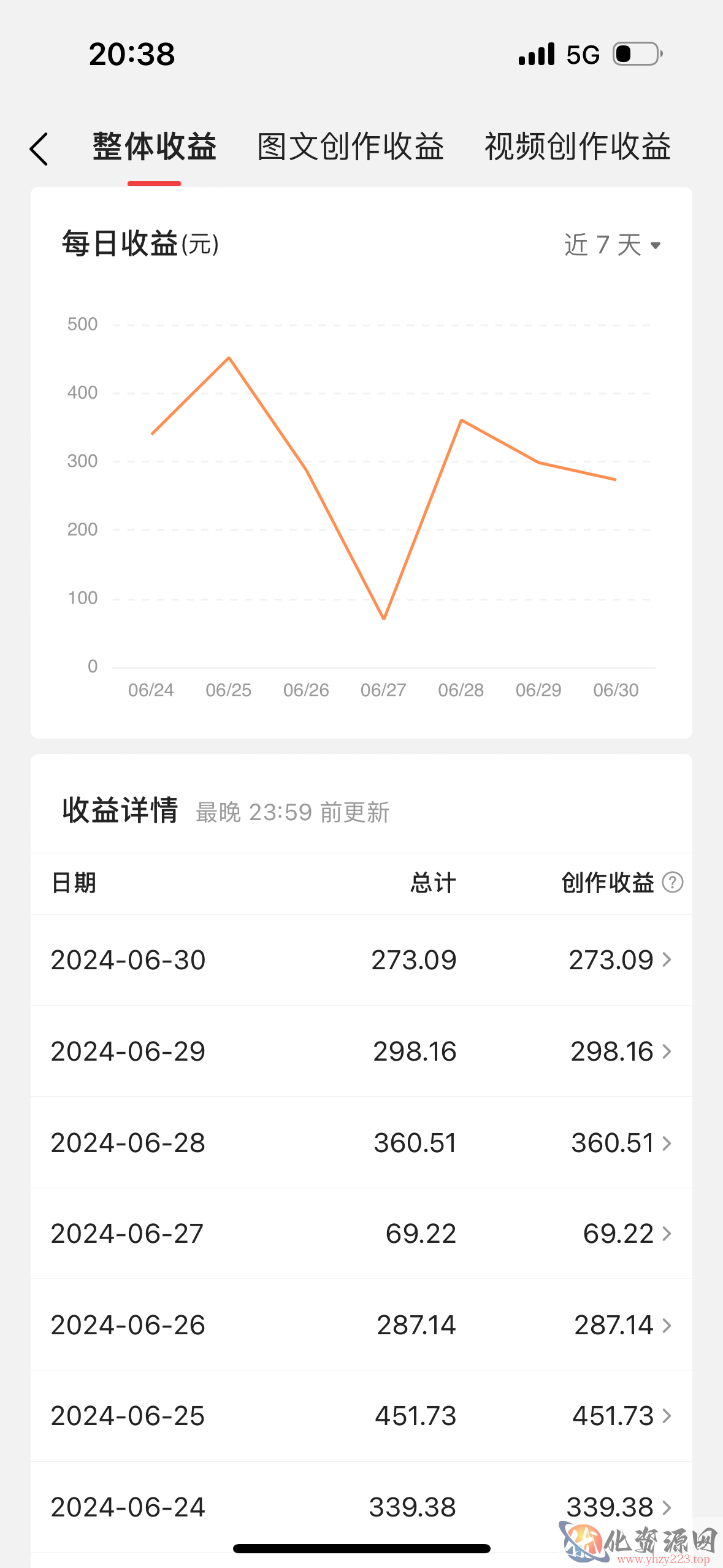Tap the help icon beside 创作收益
Screen dimensions: 723x1568
673,882
